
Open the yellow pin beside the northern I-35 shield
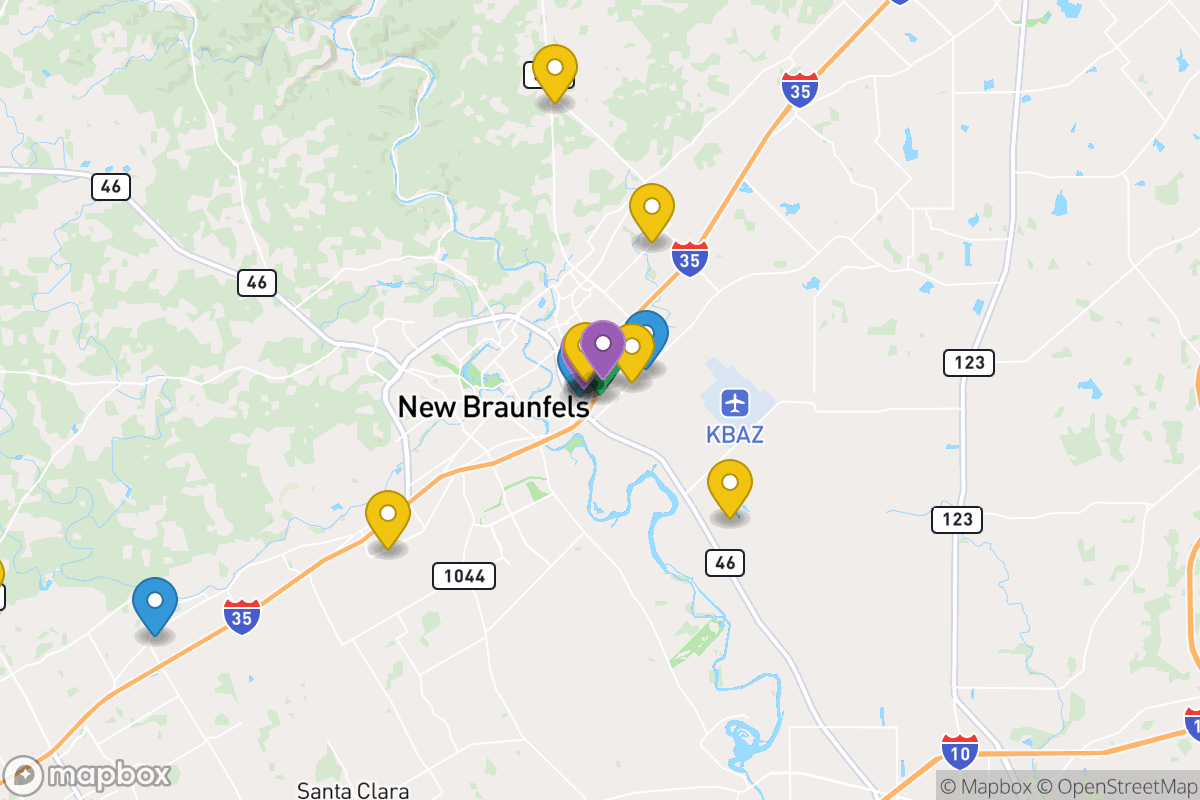point(652,207)
